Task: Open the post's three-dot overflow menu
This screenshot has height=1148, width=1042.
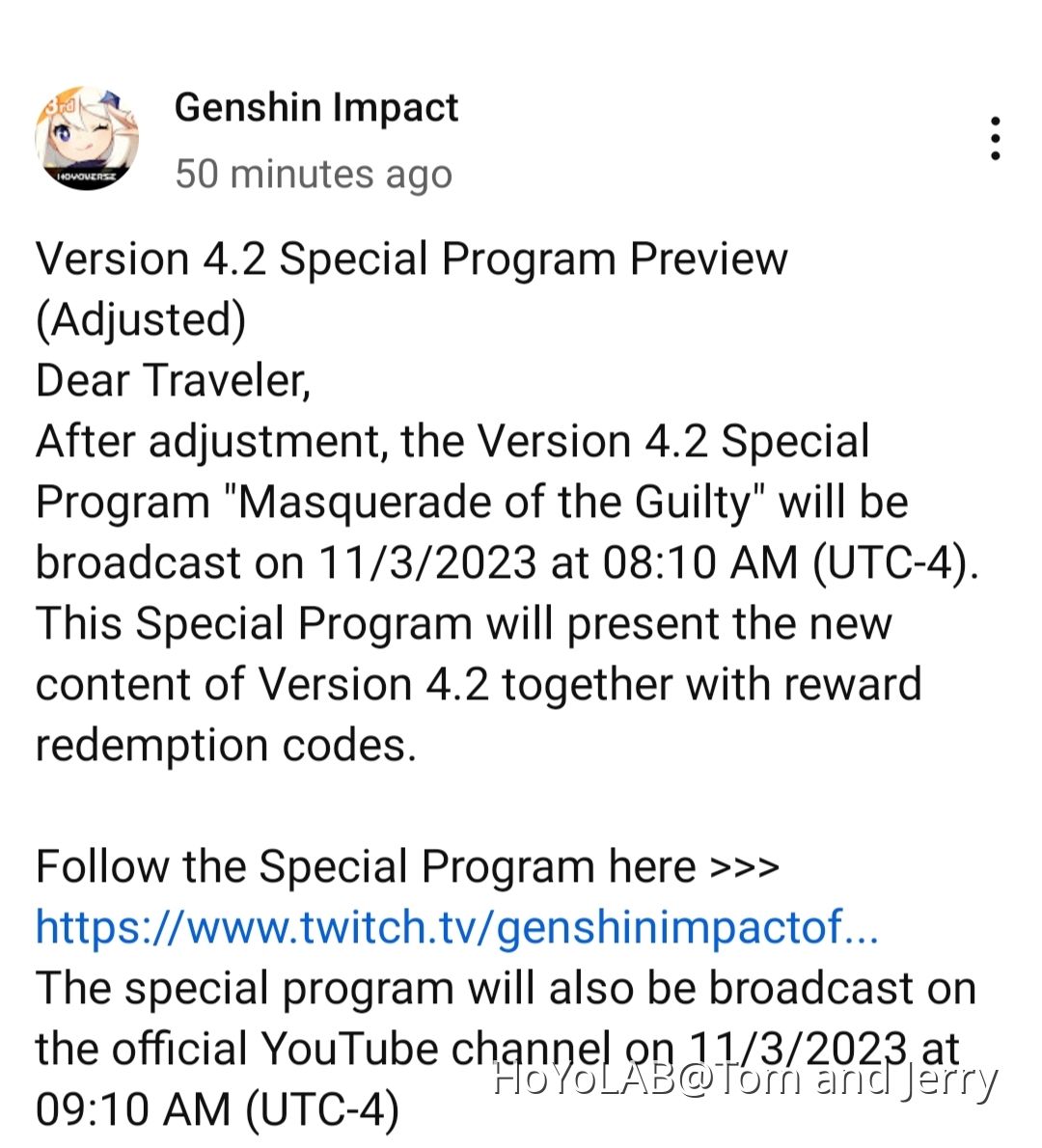Action: pyautogui.click(x=995, y=139)
